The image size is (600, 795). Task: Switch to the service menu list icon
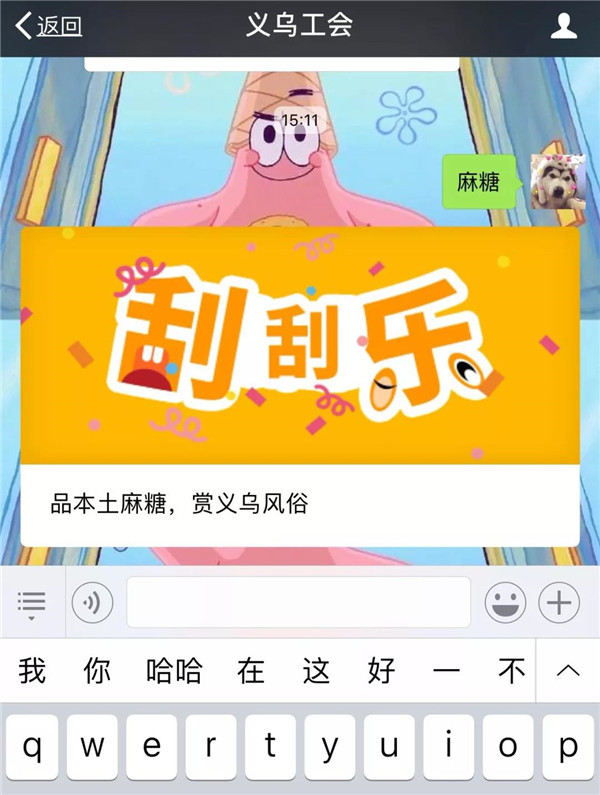tap(32, 603)
